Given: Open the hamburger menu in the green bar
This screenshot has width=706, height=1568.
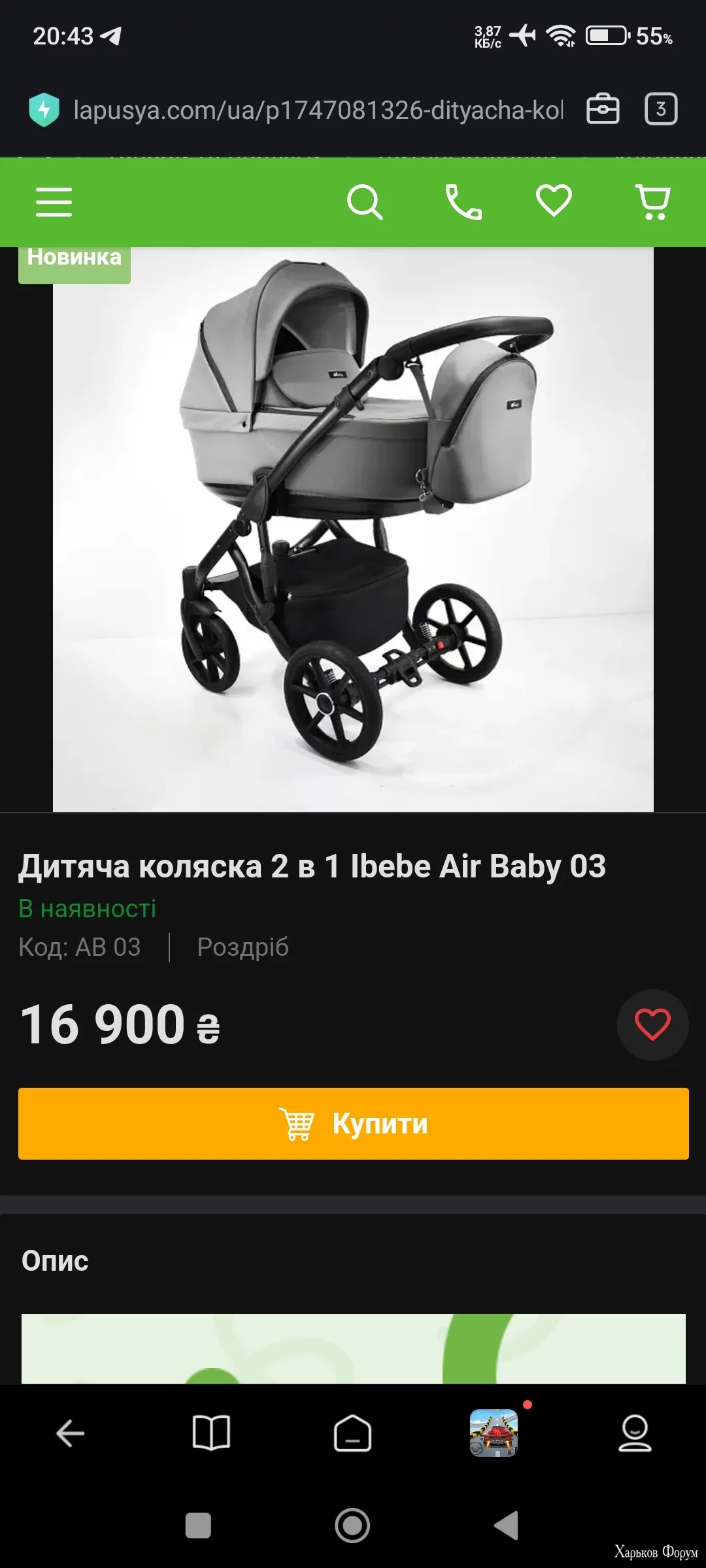Looking at the screenshot, I should (x=54, y=202).
